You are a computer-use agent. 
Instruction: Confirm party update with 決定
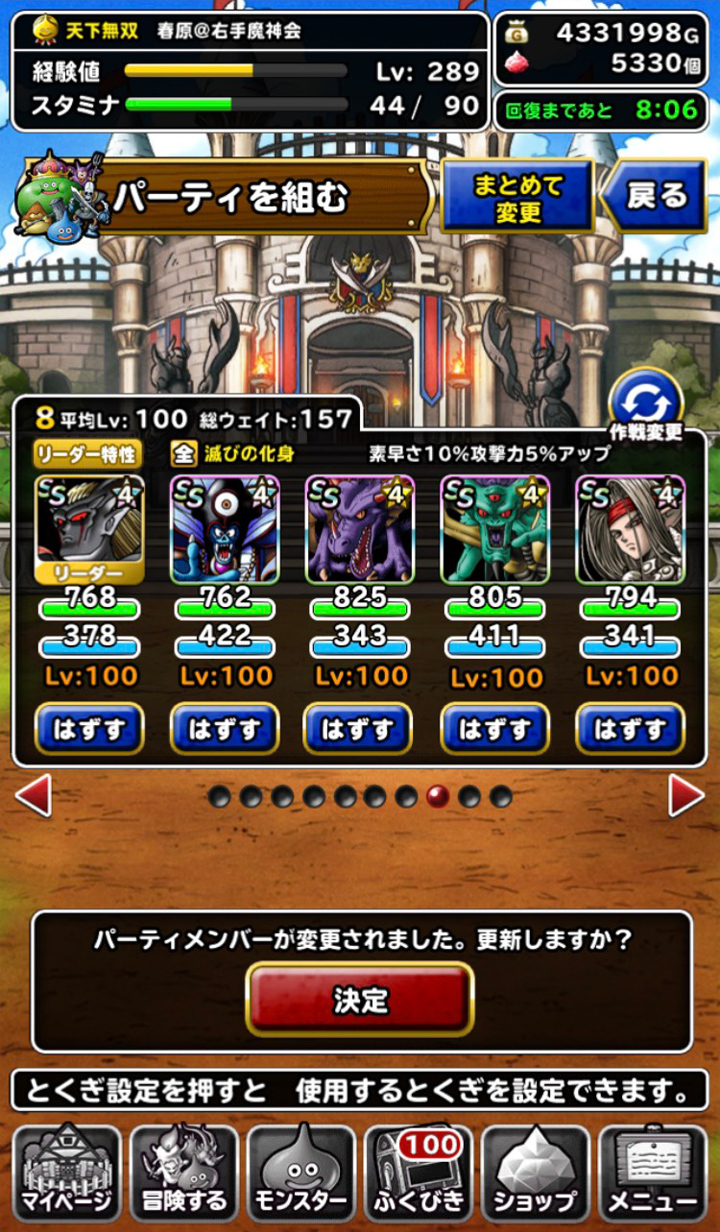coord(360,999)
